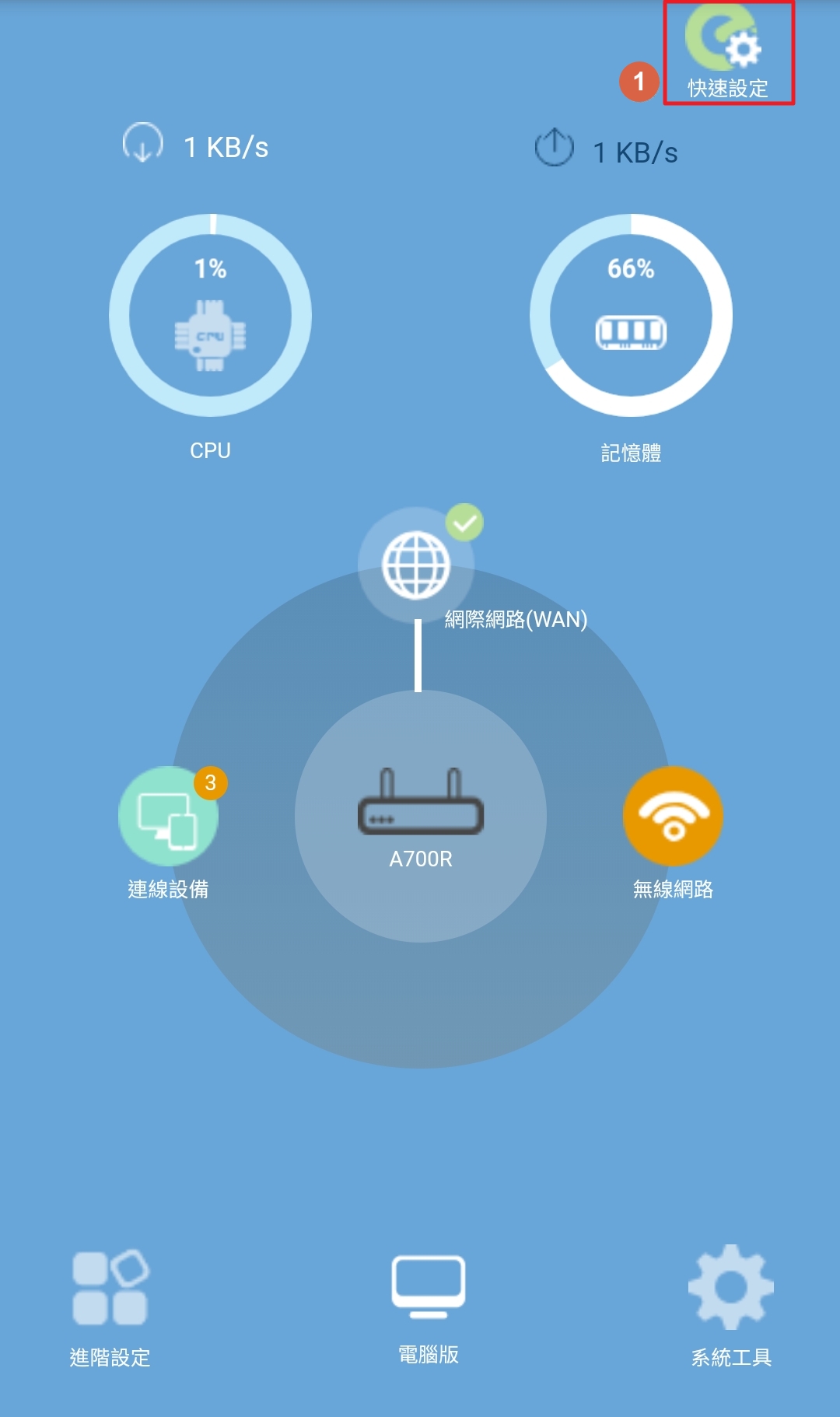Open 無線網路 wireless settings

[673, 817]
